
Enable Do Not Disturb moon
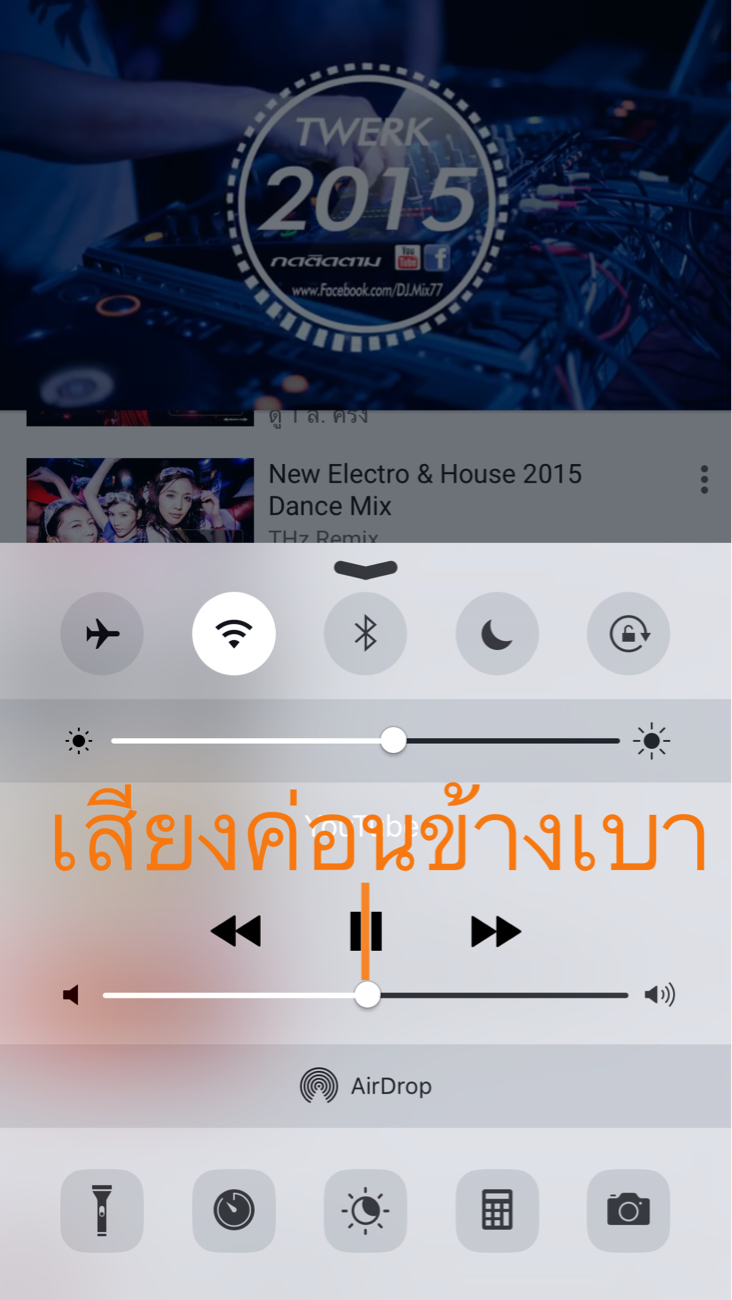pyautogui.click(x=497, y=634)
